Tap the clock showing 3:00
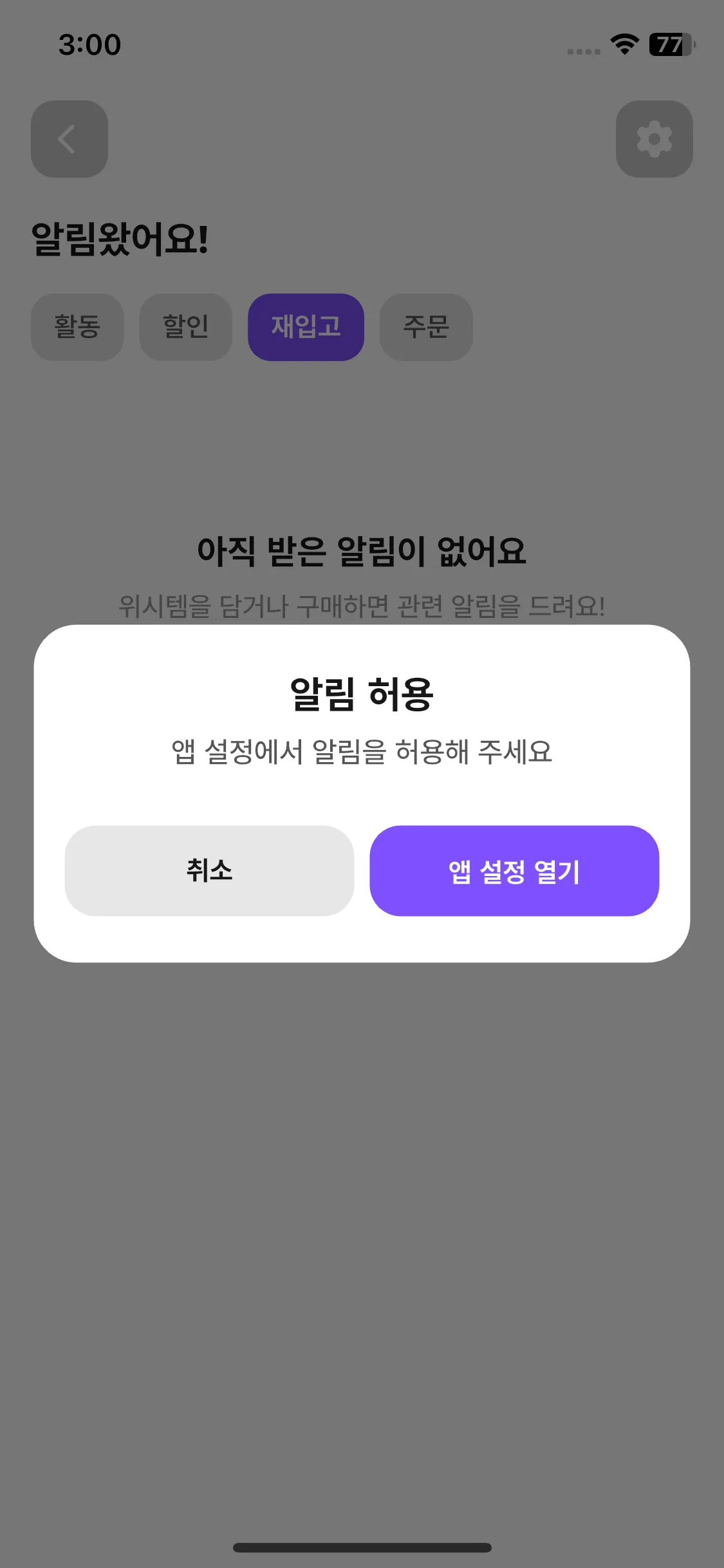 90,45
